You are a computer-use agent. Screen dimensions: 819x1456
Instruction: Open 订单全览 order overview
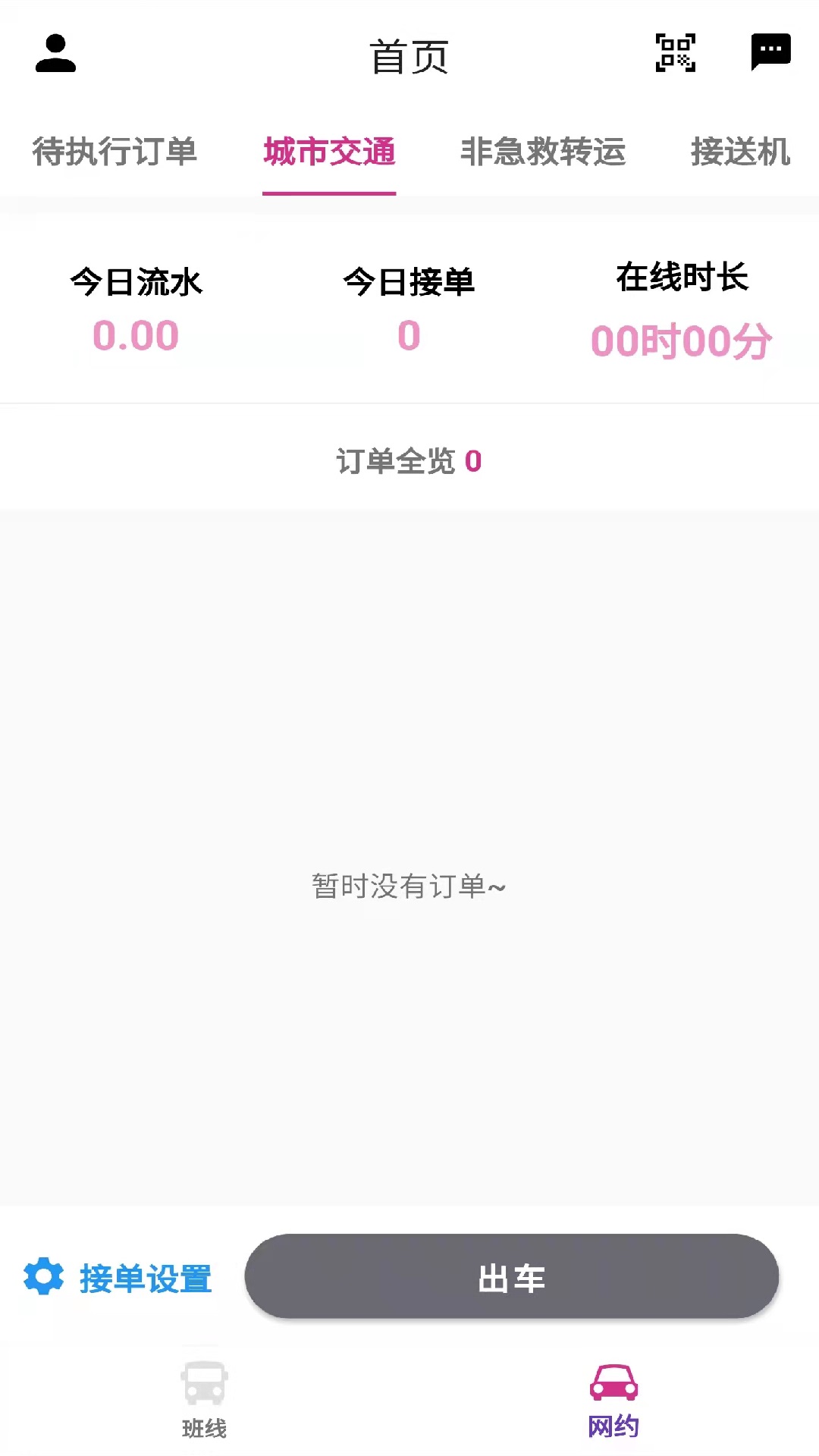coord(409,460)
